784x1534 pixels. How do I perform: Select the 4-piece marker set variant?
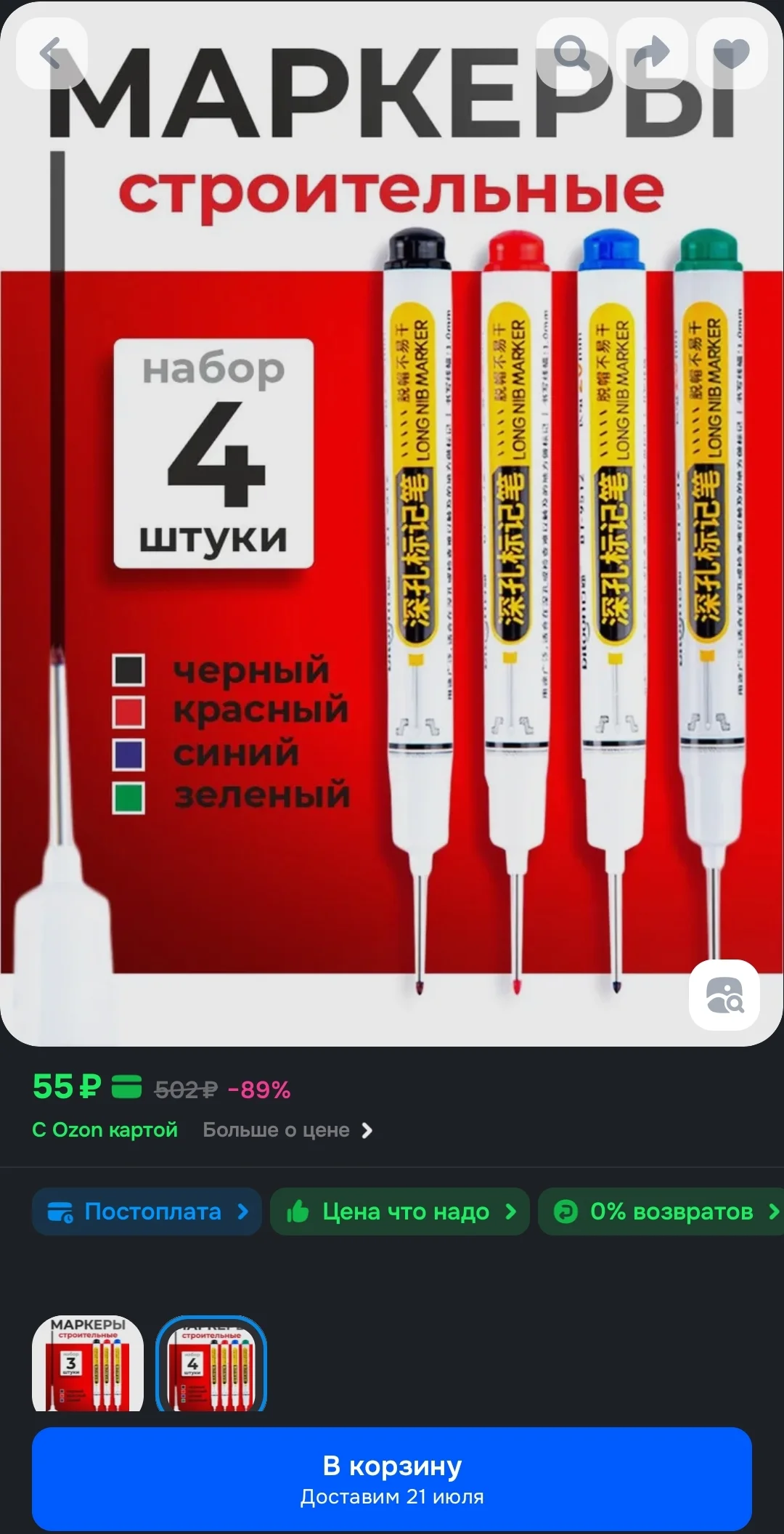point(211,1363)
